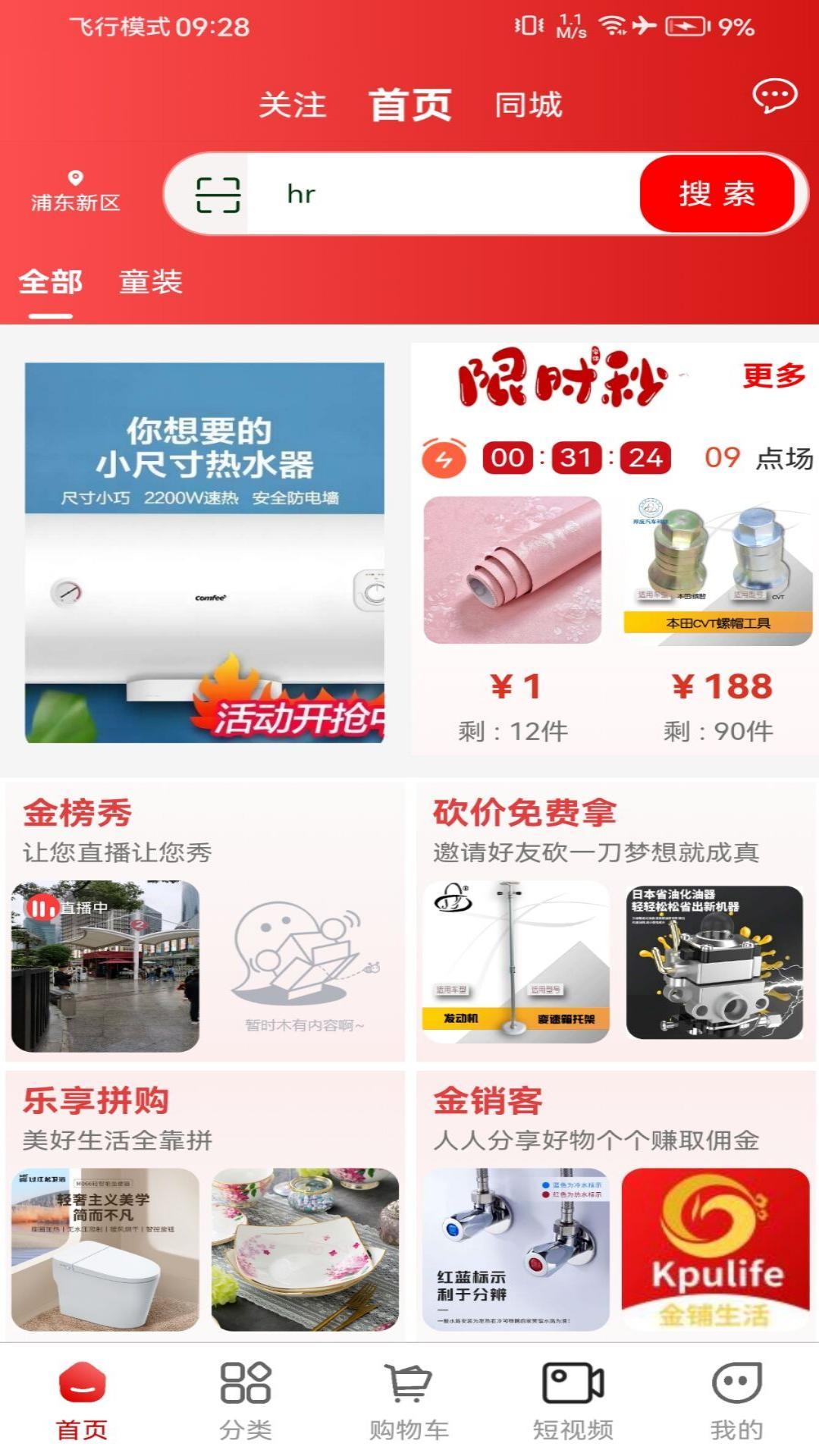The image size is (819, 1456).
Task: Open the messages chat bubble icon
Action: [773, 97]
